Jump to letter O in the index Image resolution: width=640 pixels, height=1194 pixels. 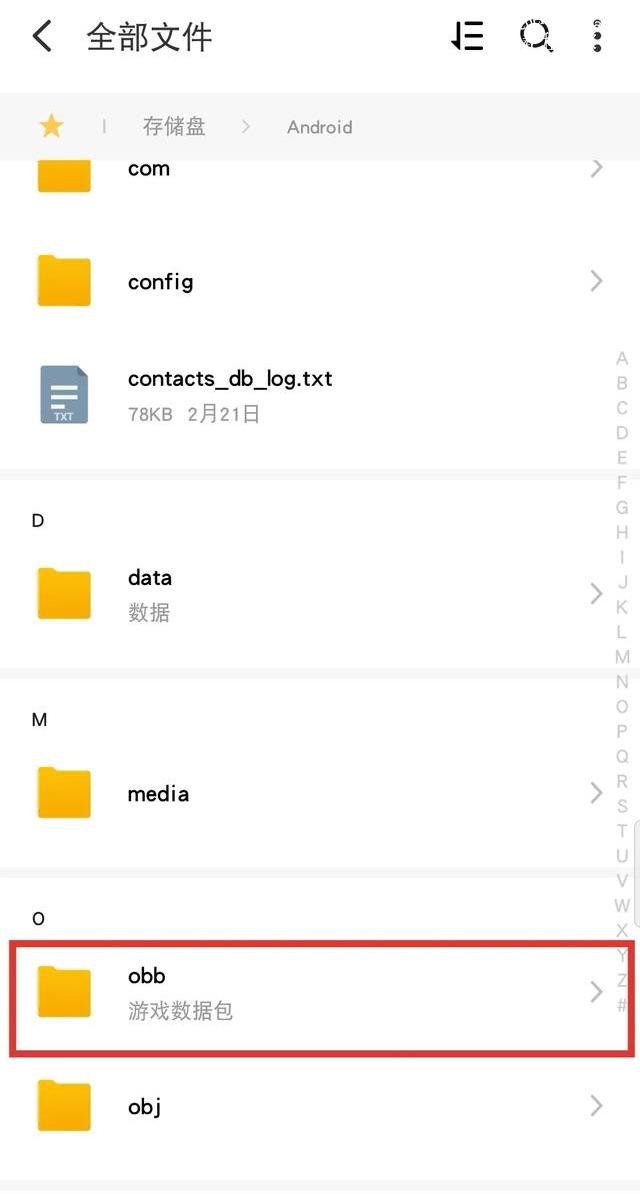(x=622, y=707)
